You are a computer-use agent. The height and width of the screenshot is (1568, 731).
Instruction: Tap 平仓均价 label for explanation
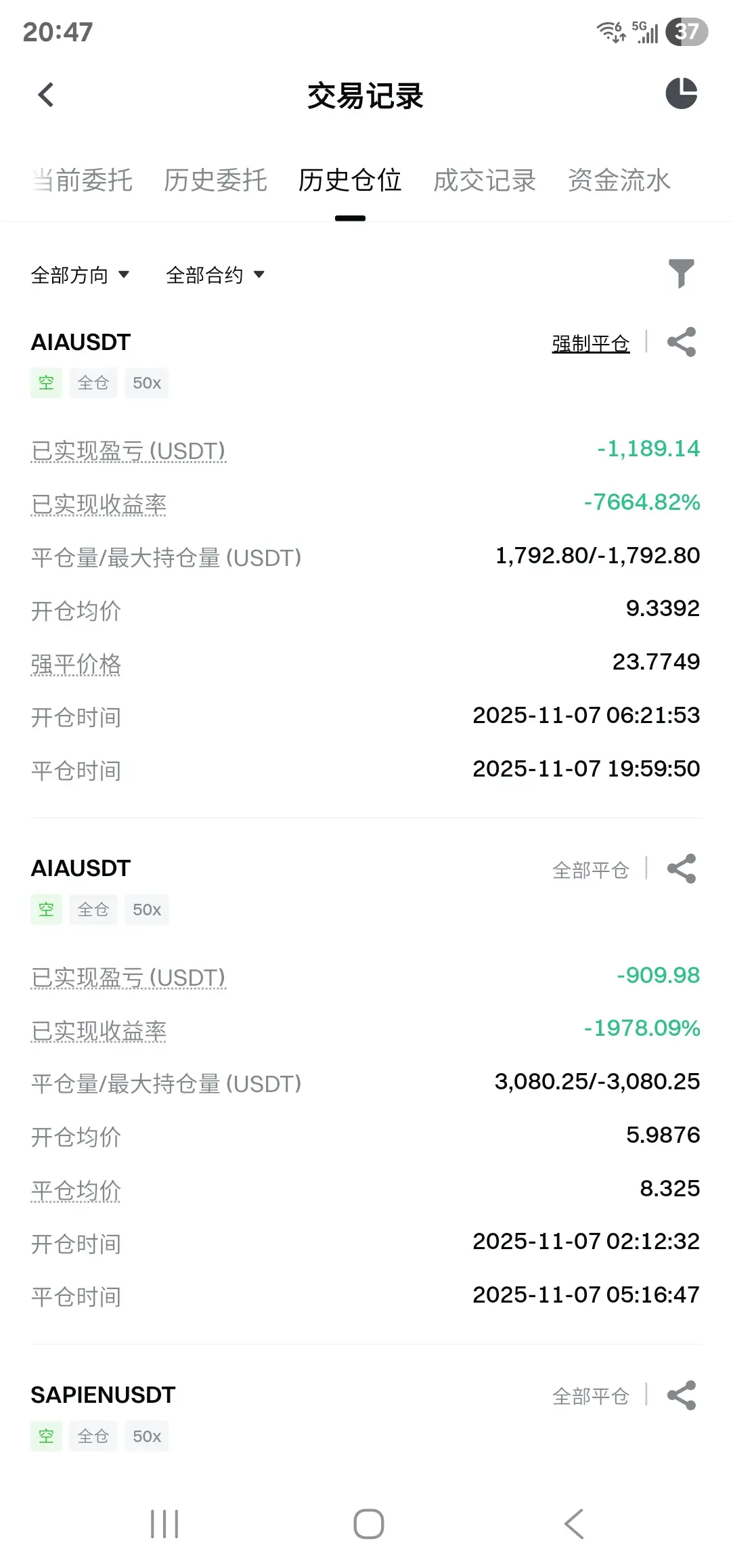76,1190
